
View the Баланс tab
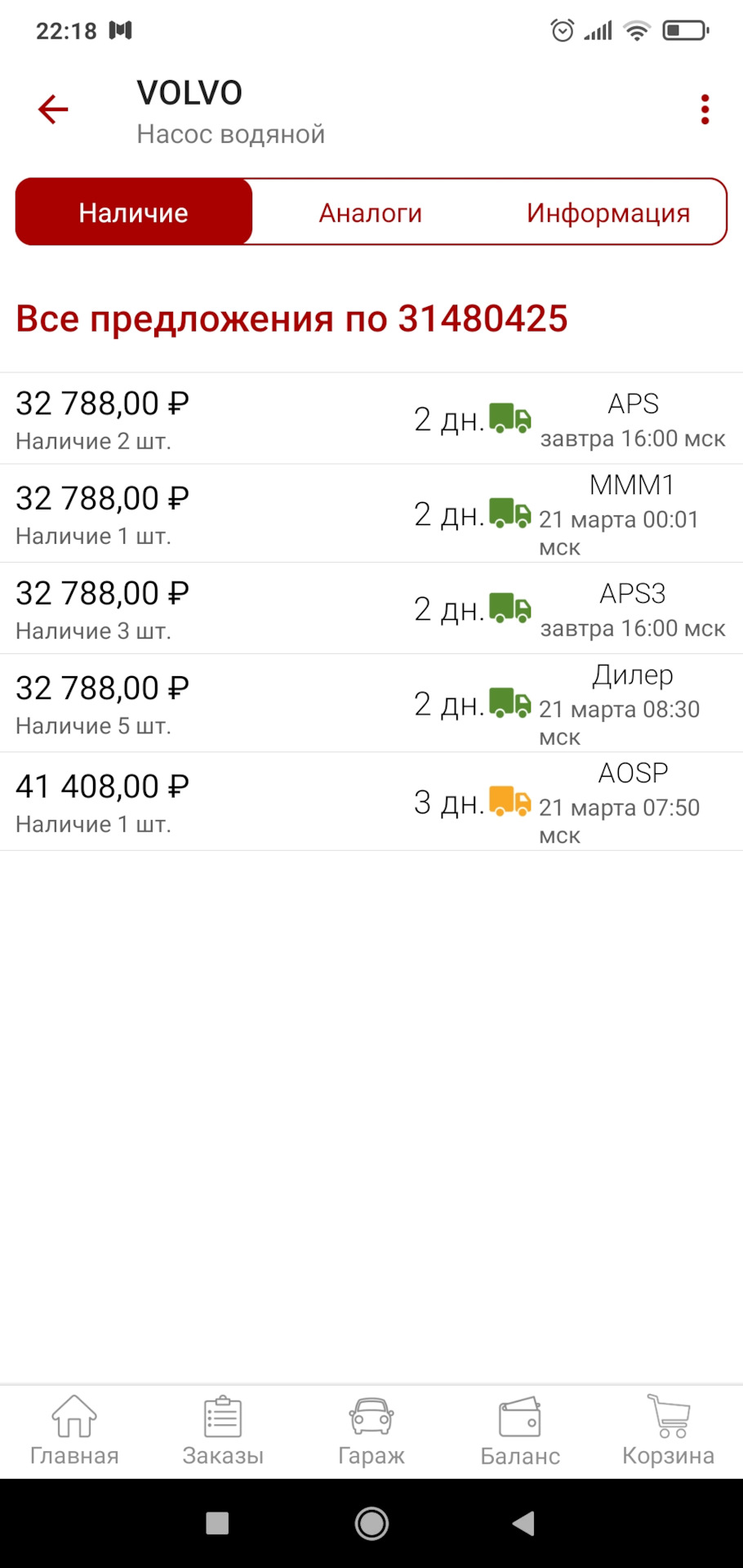click(x=520, y=1432)
